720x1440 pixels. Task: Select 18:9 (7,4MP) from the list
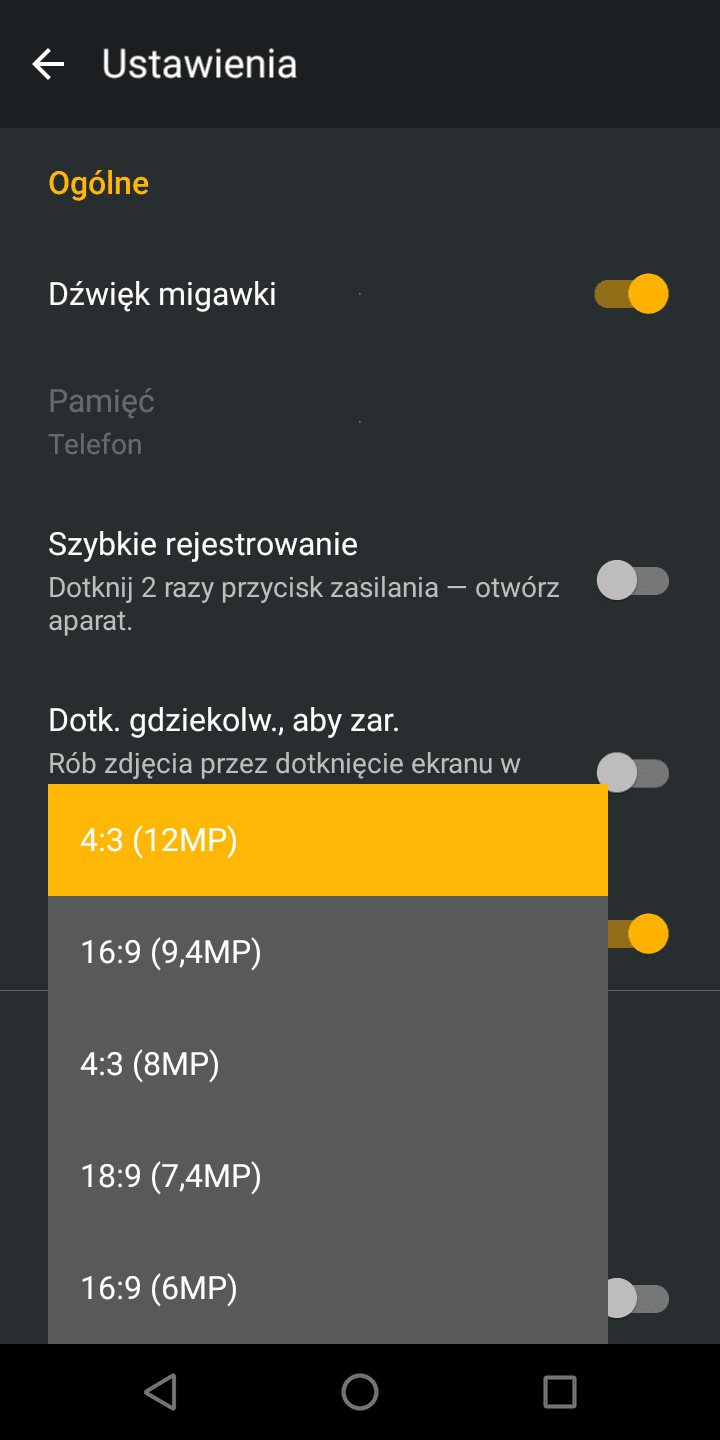click(x=328, y=1176)
